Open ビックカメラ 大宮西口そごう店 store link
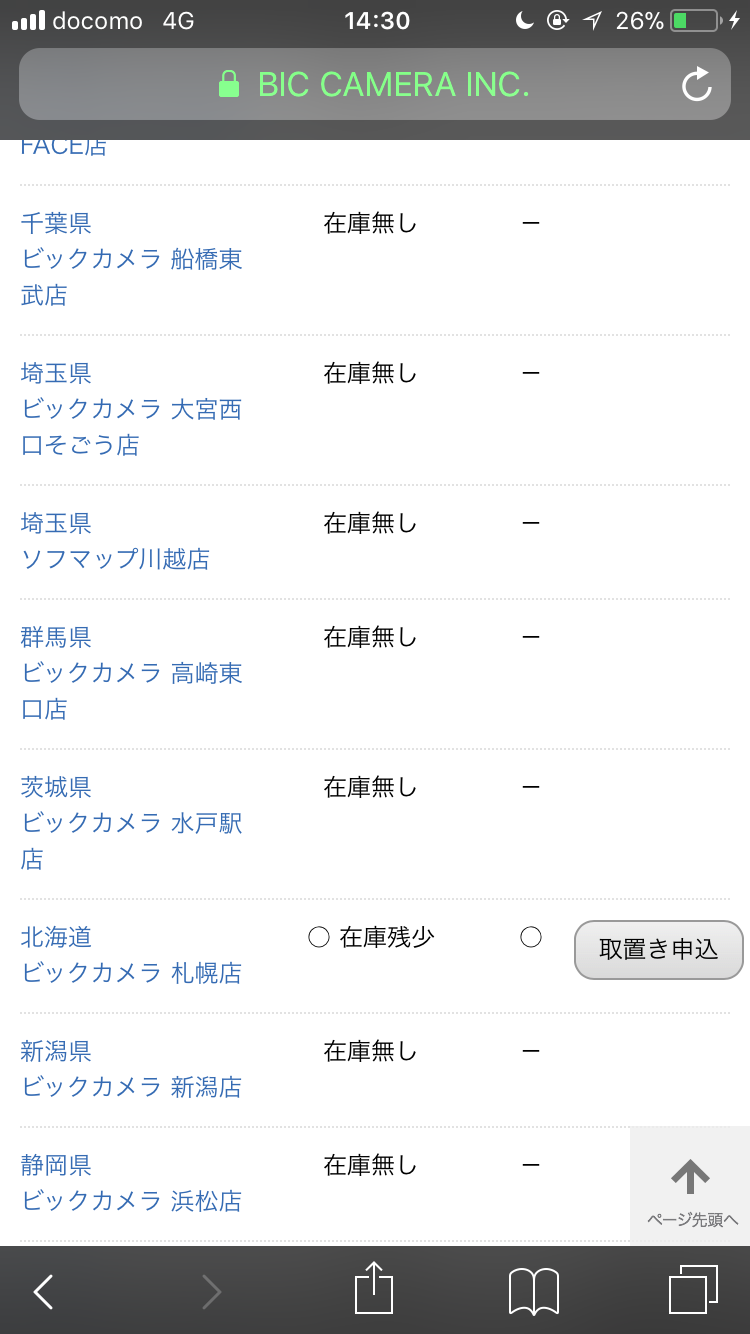This screenshot has width=750, height=1334. point(132,427)
